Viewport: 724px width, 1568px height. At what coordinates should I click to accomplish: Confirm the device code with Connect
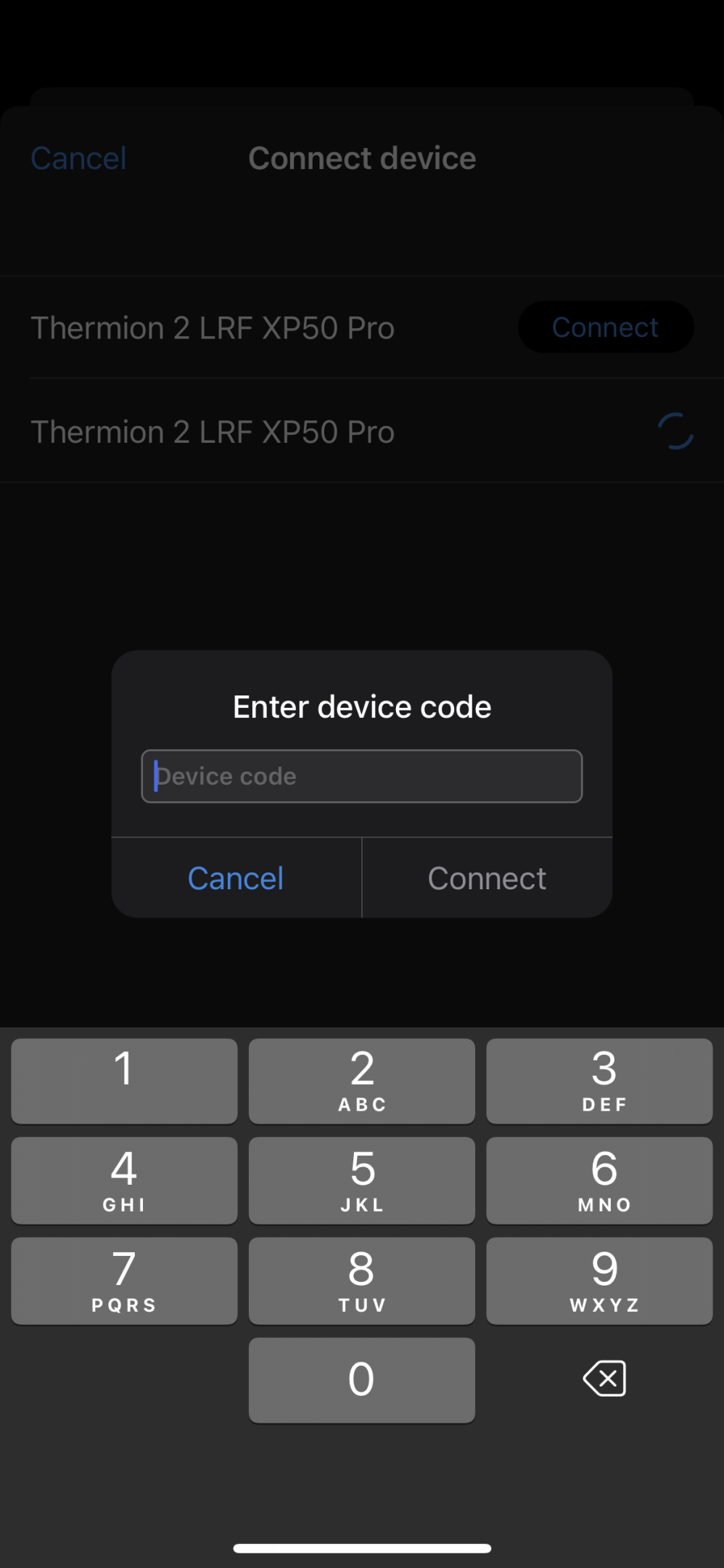[487, 878]
